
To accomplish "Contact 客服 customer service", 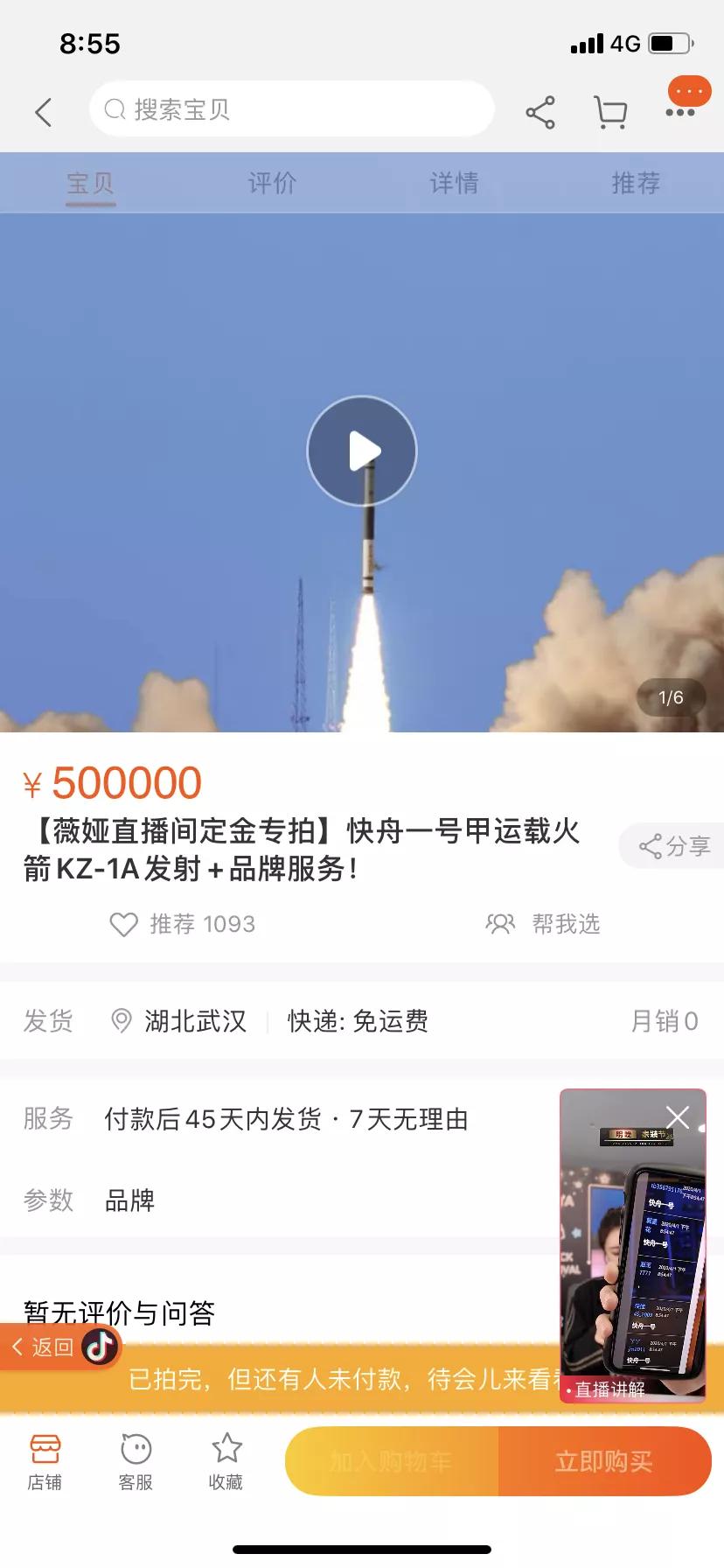I will click(x=136, y=1462).
